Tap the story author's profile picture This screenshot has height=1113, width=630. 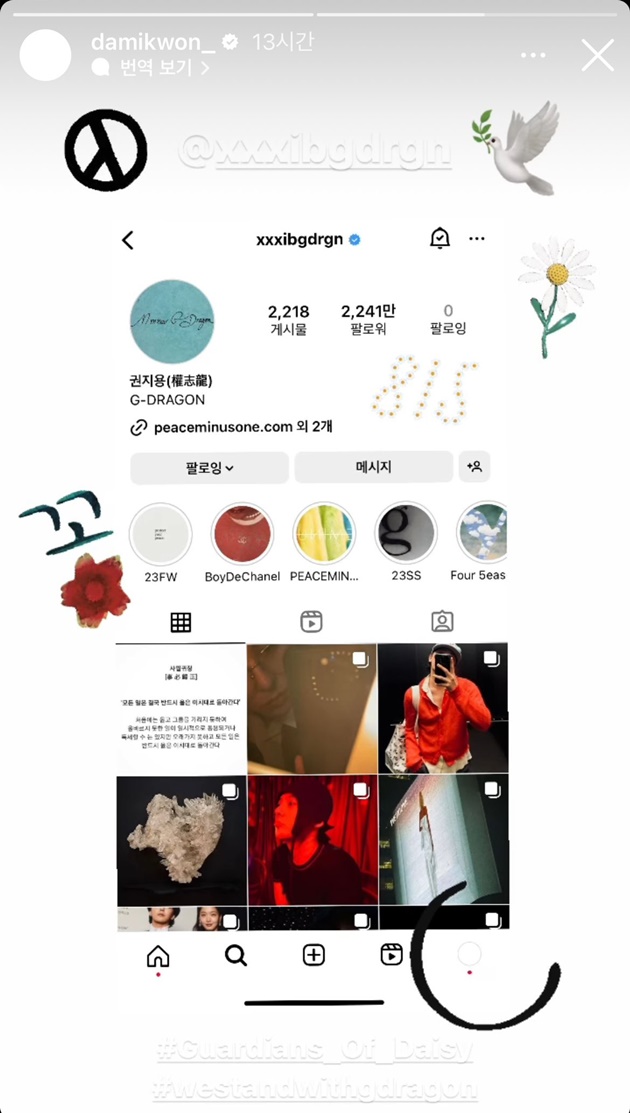click(46, 55)
